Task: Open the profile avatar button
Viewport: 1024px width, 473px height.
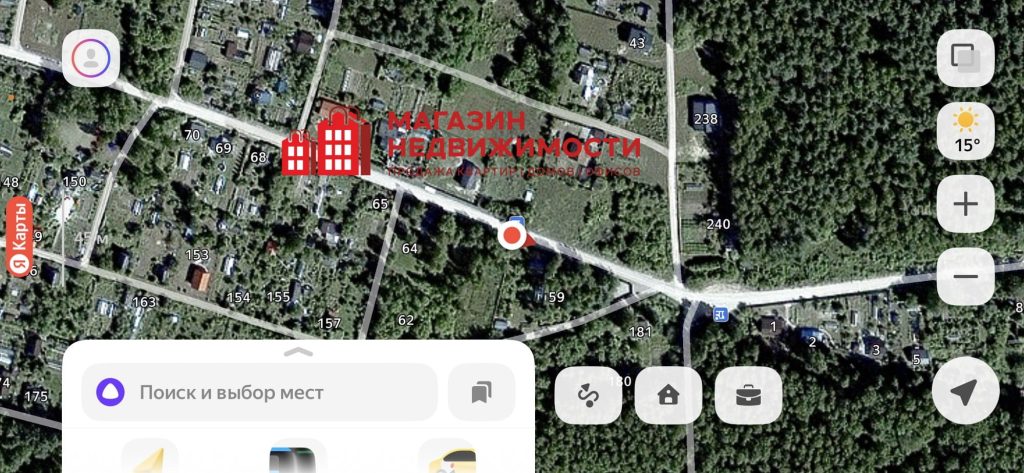Action: [91, 58]
